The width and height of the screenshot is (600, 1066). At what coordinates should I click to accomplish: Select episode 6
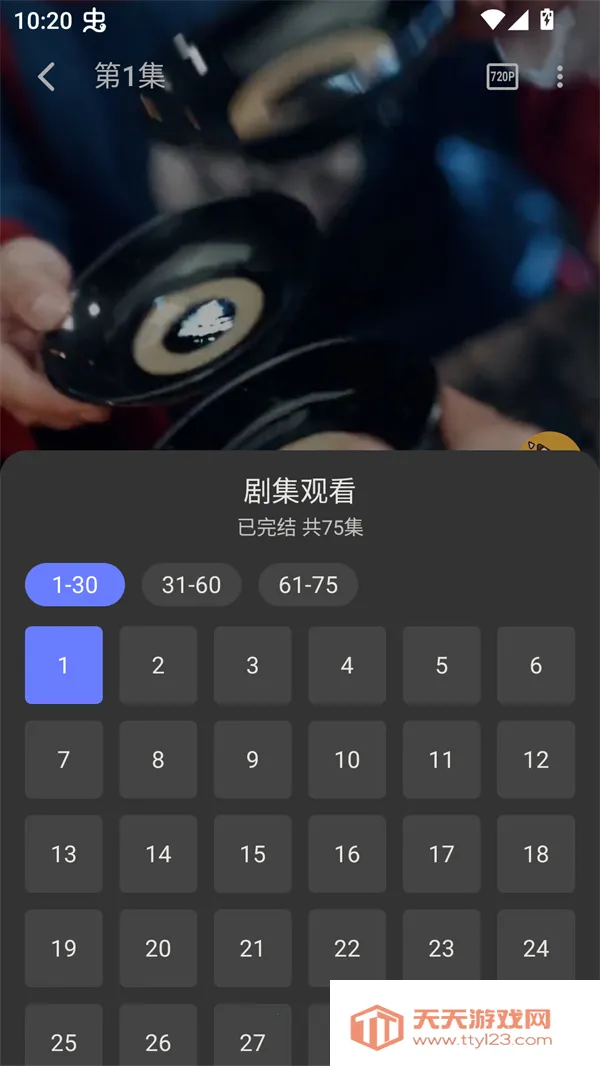536,665
